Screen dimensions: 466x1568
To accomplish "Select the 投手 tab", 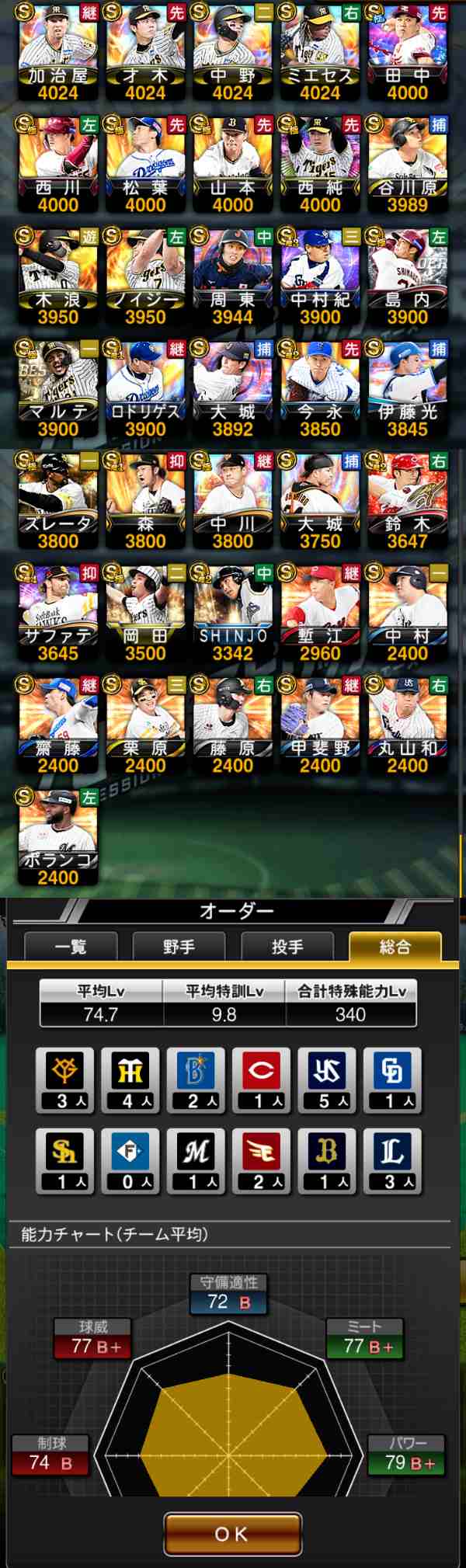I will [x=287, y=947].
